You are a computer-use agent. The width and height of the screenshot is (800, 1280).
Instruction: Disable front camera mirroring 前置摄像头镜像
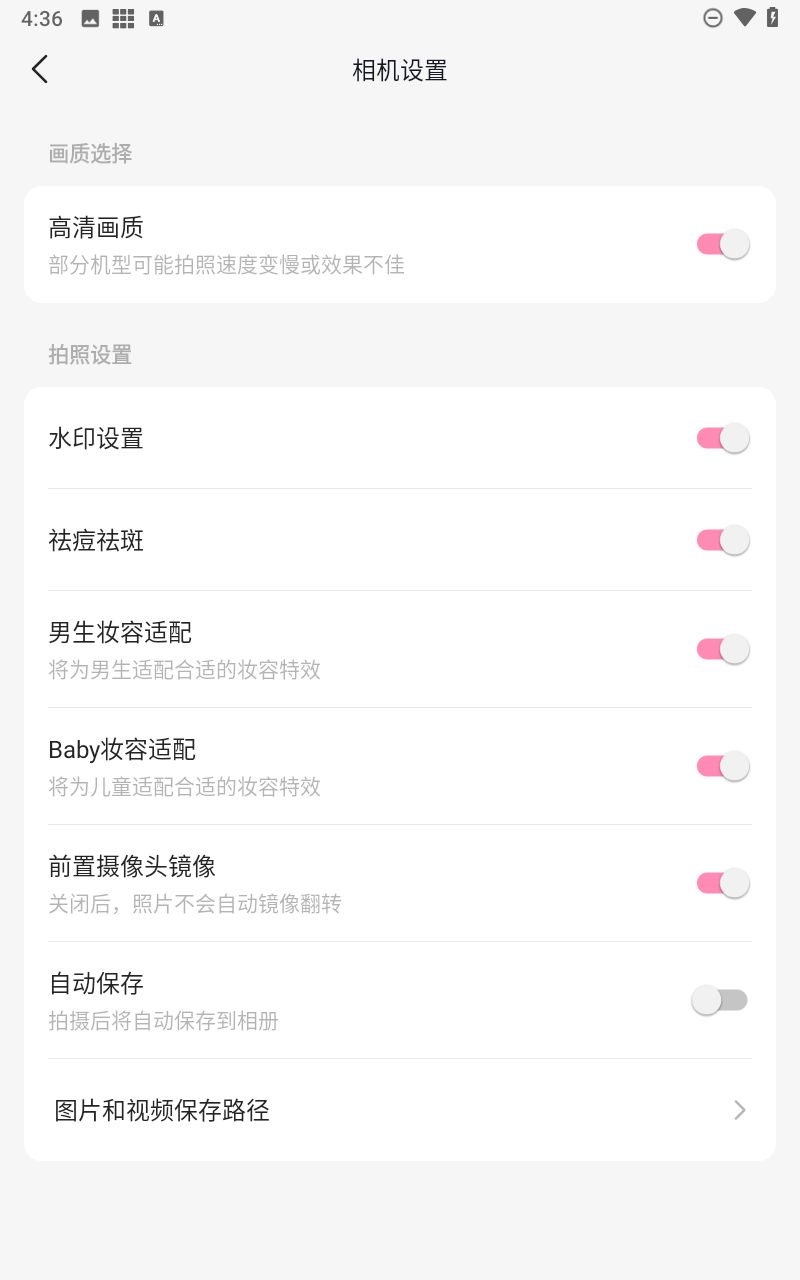coord(721,883)
